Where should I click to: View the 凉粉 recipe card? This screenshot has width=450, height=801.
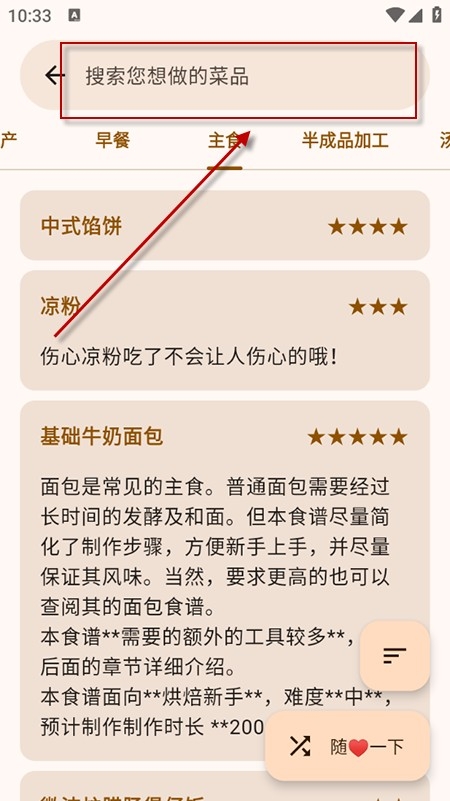click(225, 331)
